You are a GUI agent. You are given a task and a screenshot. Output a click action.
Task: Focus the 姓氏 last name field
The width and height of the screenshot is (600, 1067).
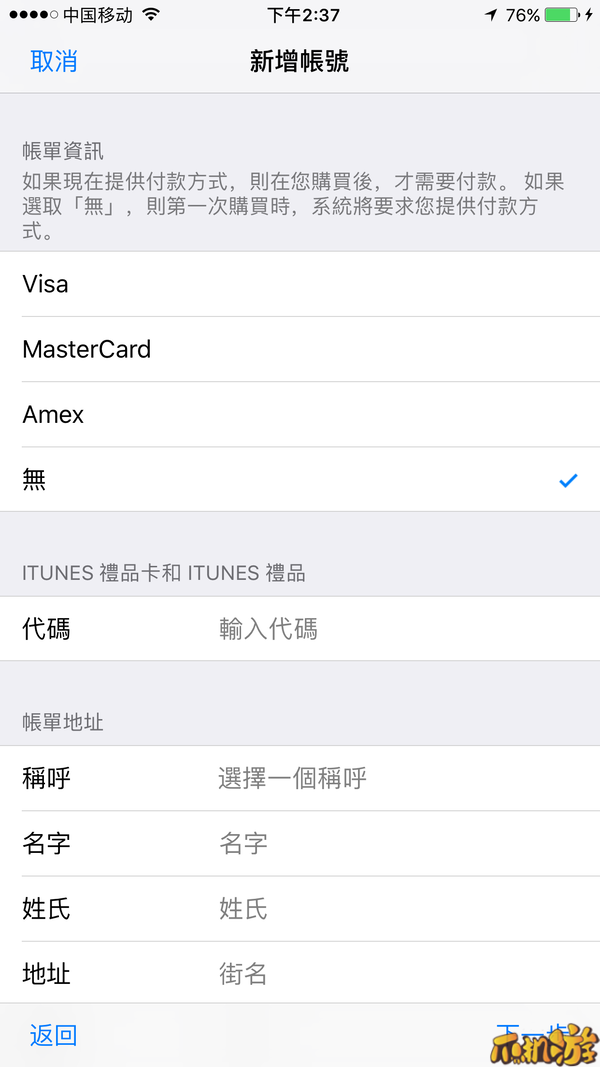400,909
